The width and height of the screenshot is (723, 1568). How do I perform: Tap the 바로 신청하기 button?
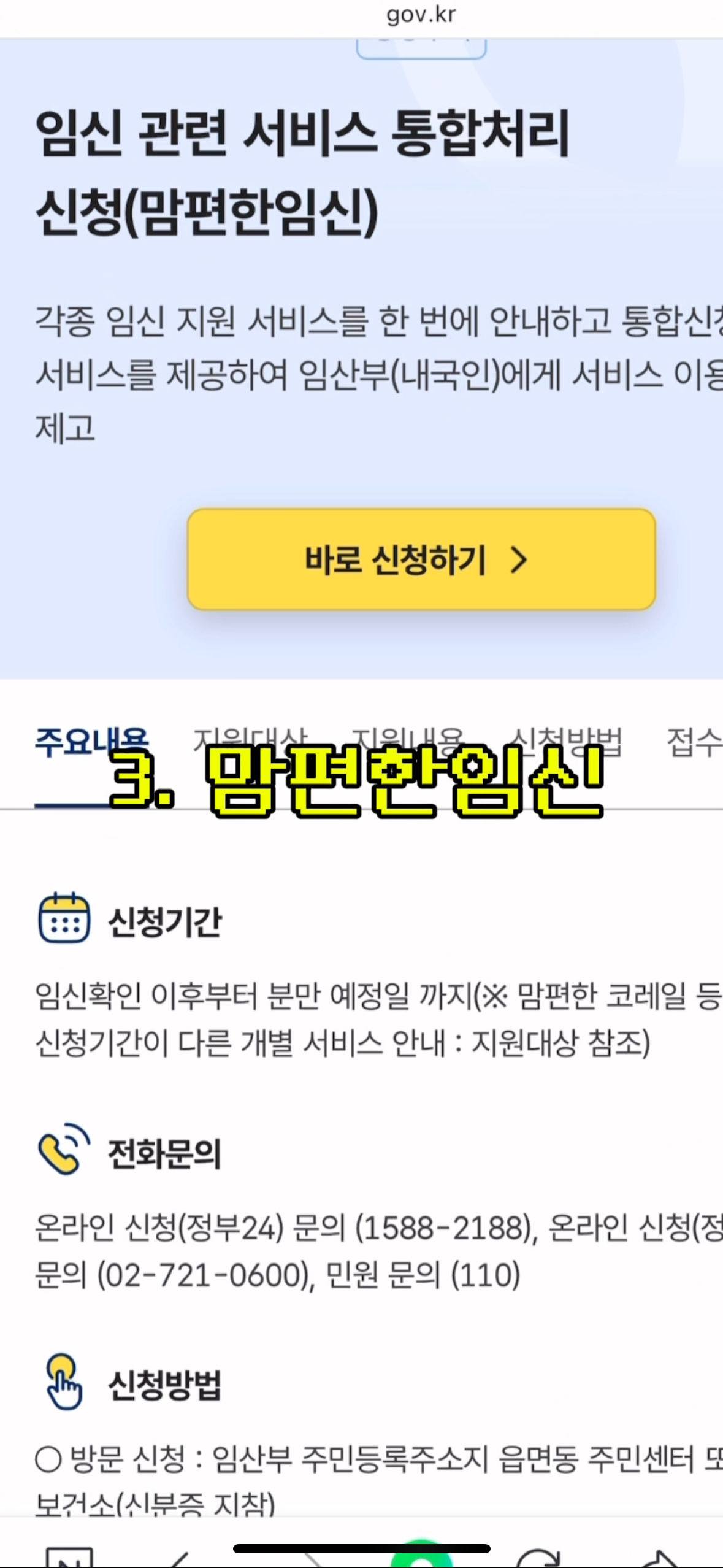421,559
